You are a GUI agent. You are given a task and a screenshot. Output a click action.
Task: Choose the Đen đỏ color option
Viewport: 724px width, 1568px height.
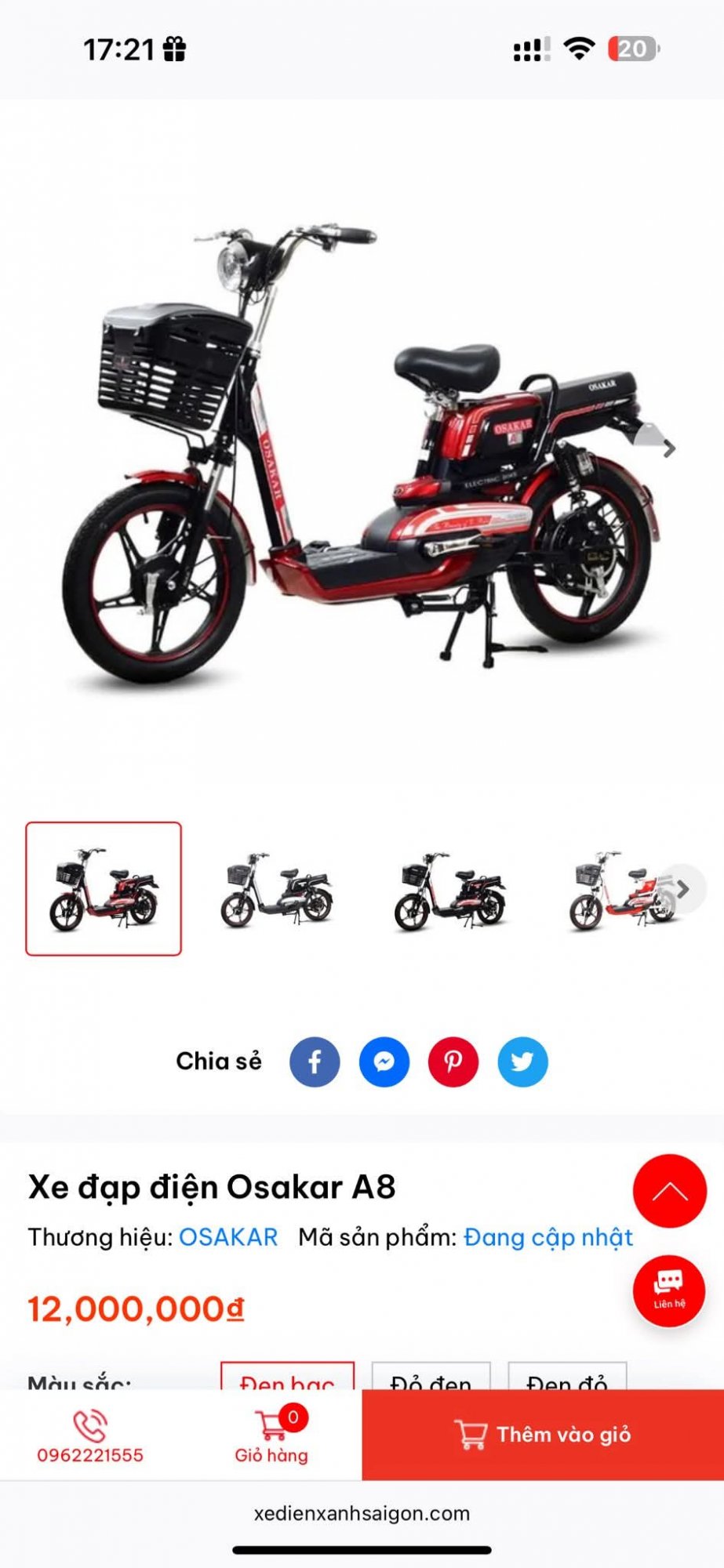[x=567, y=1378]
